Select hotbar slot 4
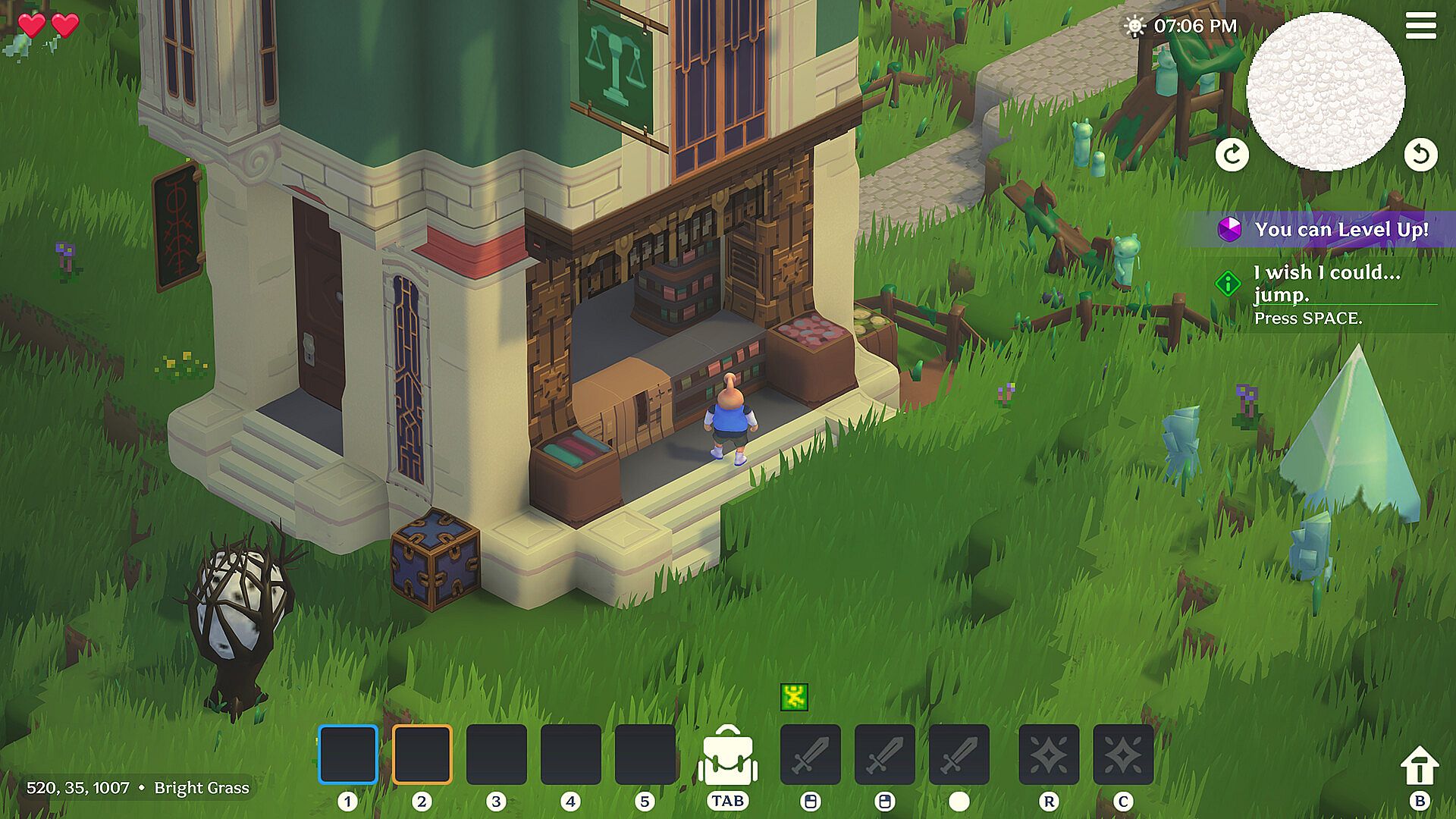Viewport: 1456px width, 819px height. (x=571, y=755)
